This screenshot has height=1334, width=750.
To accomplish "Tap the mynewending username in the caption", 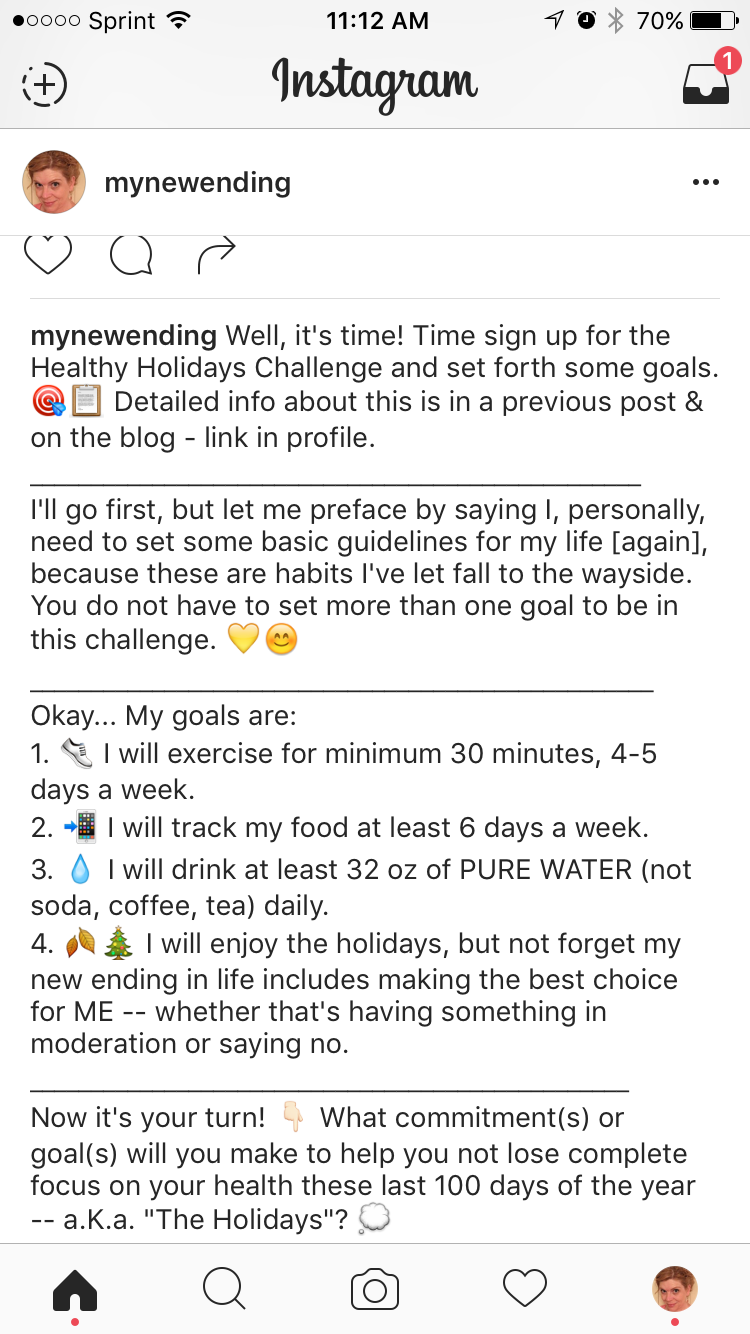I will click(x=123, y=336).
